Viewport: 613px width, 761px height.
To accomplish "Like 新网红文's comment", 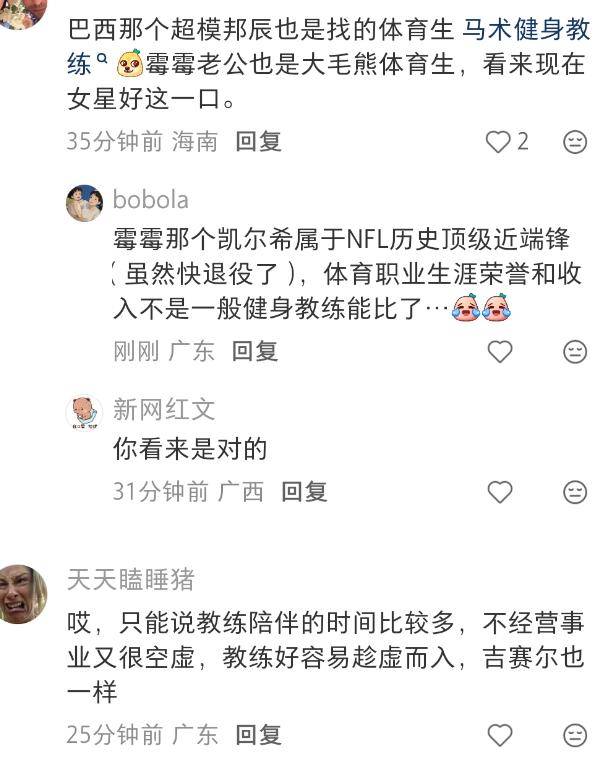I will click(x=499, y=492).
